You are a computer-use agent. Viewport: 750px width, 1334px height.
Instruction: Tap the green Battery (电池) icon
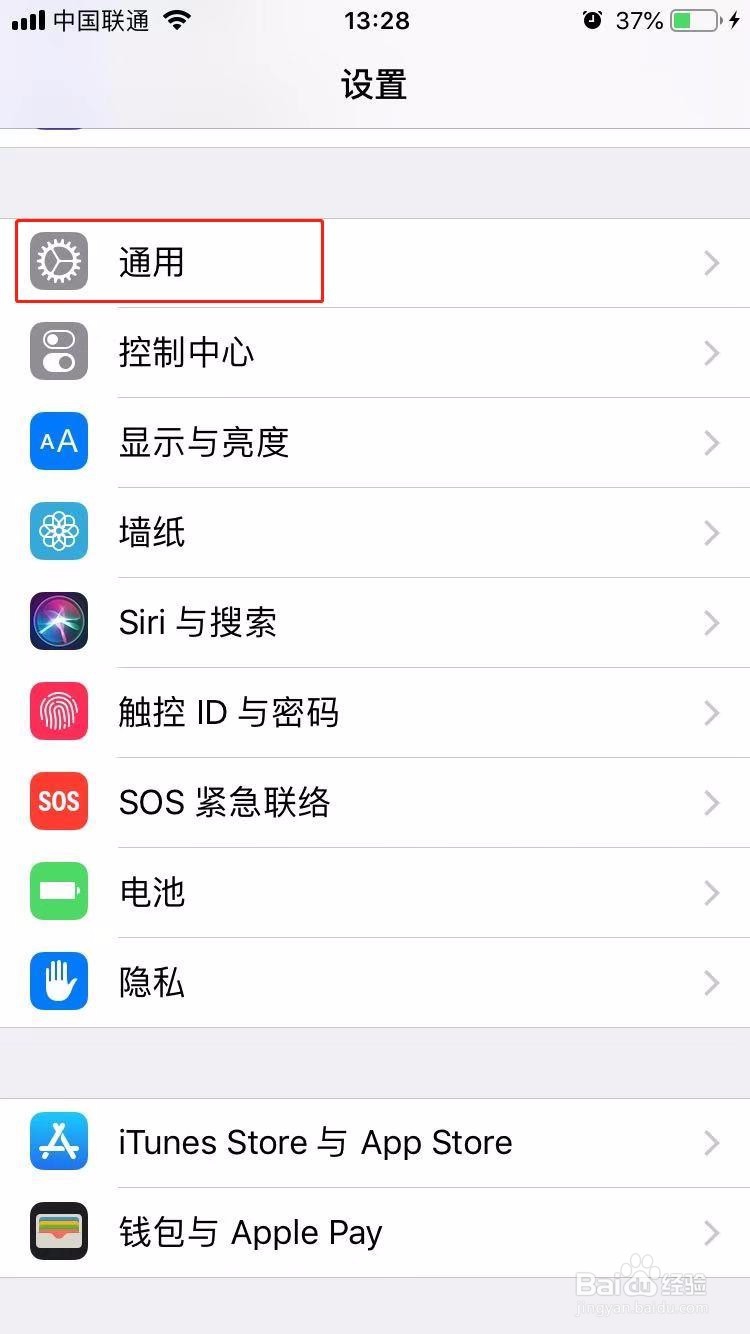58,891
